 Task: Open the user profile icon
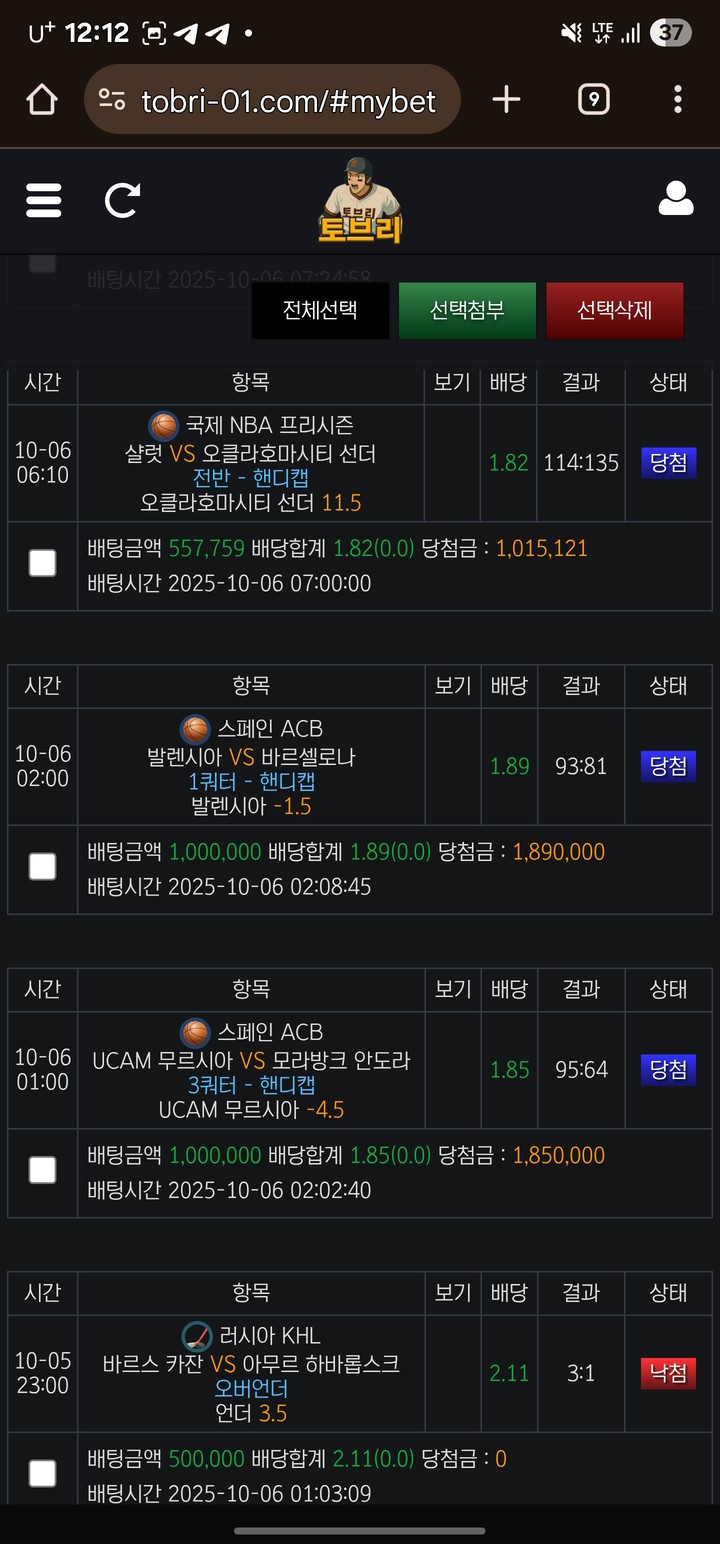click(676, 199)
